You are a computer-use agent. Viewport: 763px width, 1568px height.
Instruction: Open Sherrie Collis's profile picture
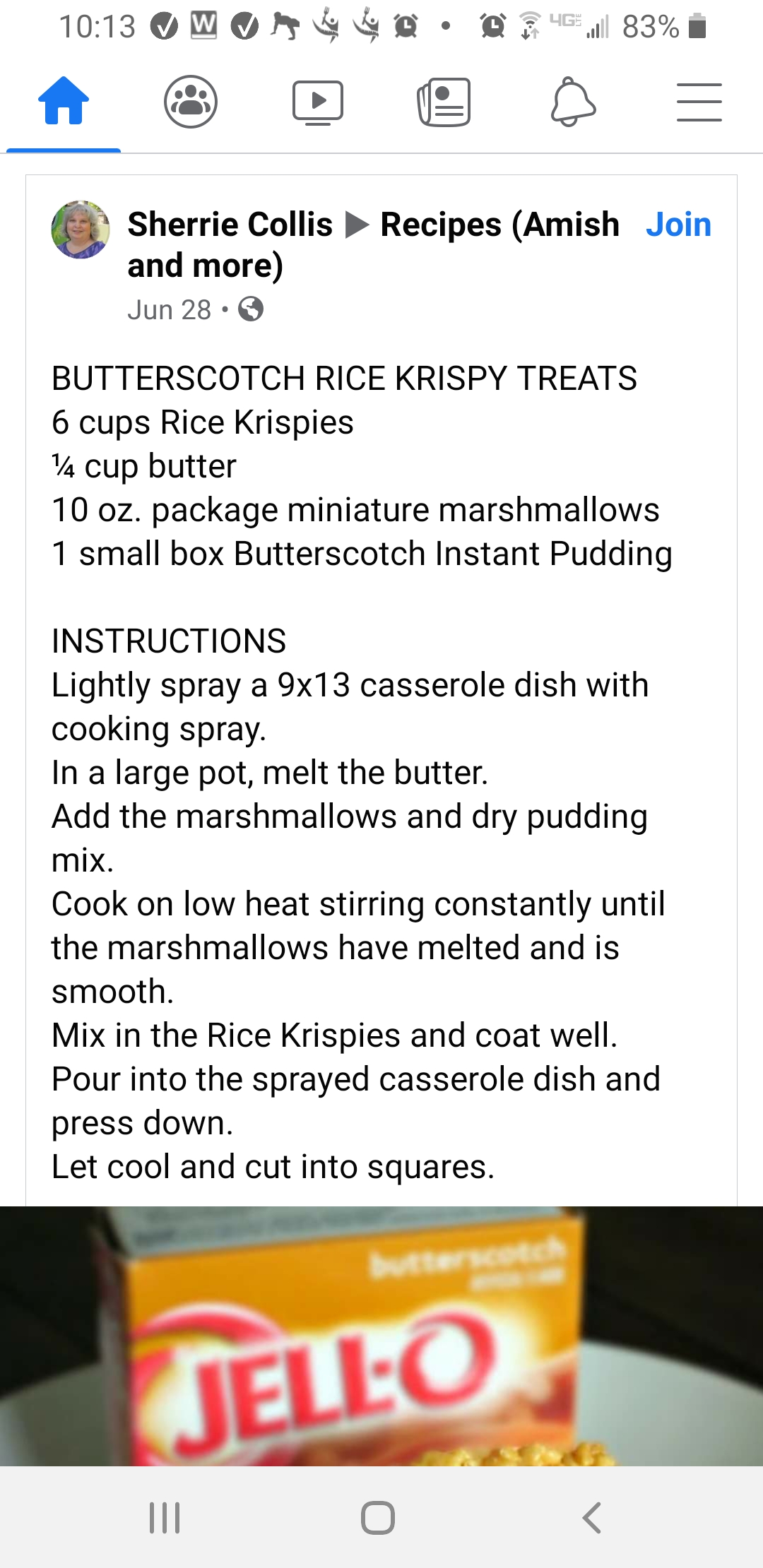[81, 230]
